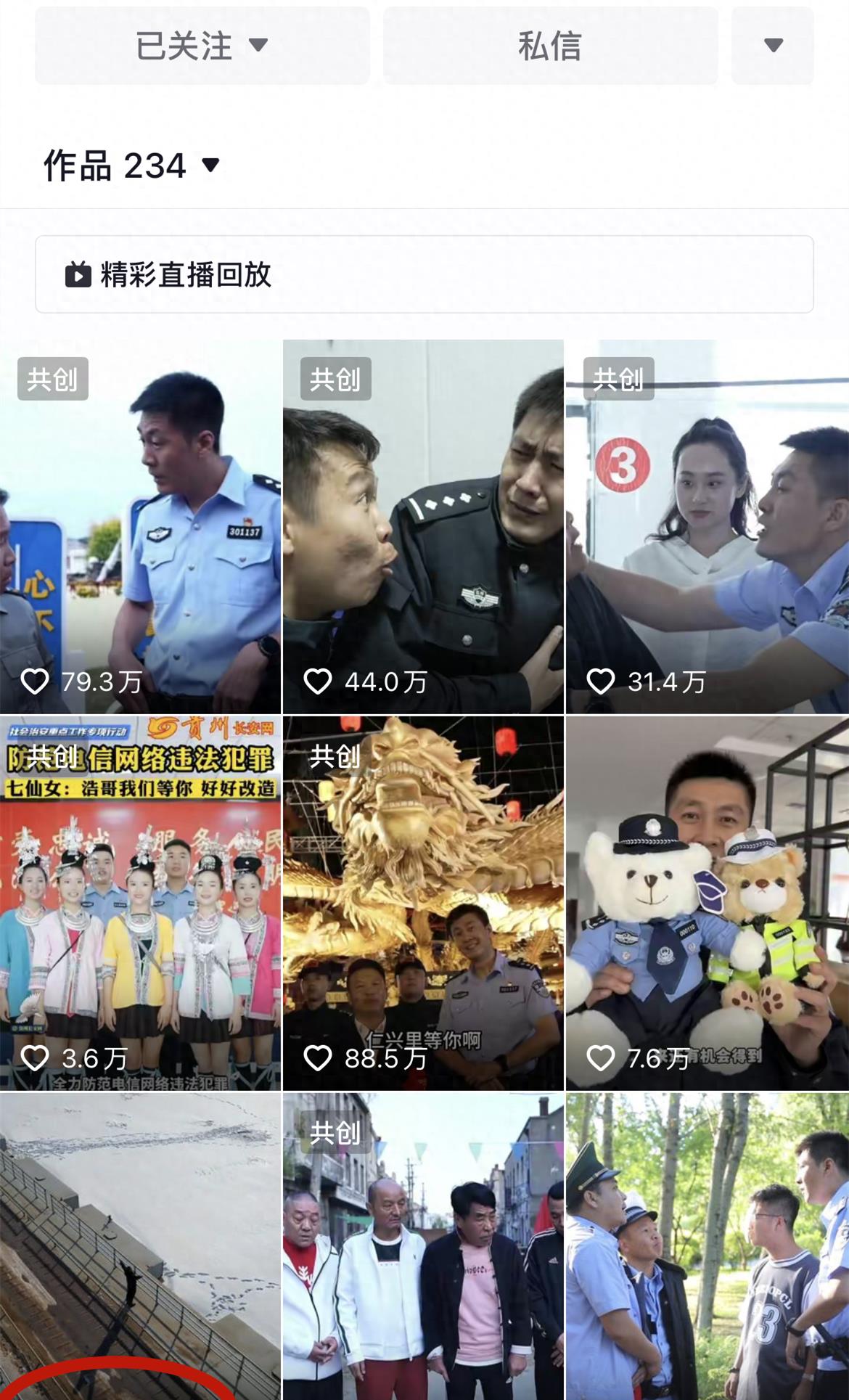
Task: Play the golden dragon video with 88.5万 likes
Action: point(423,903)
